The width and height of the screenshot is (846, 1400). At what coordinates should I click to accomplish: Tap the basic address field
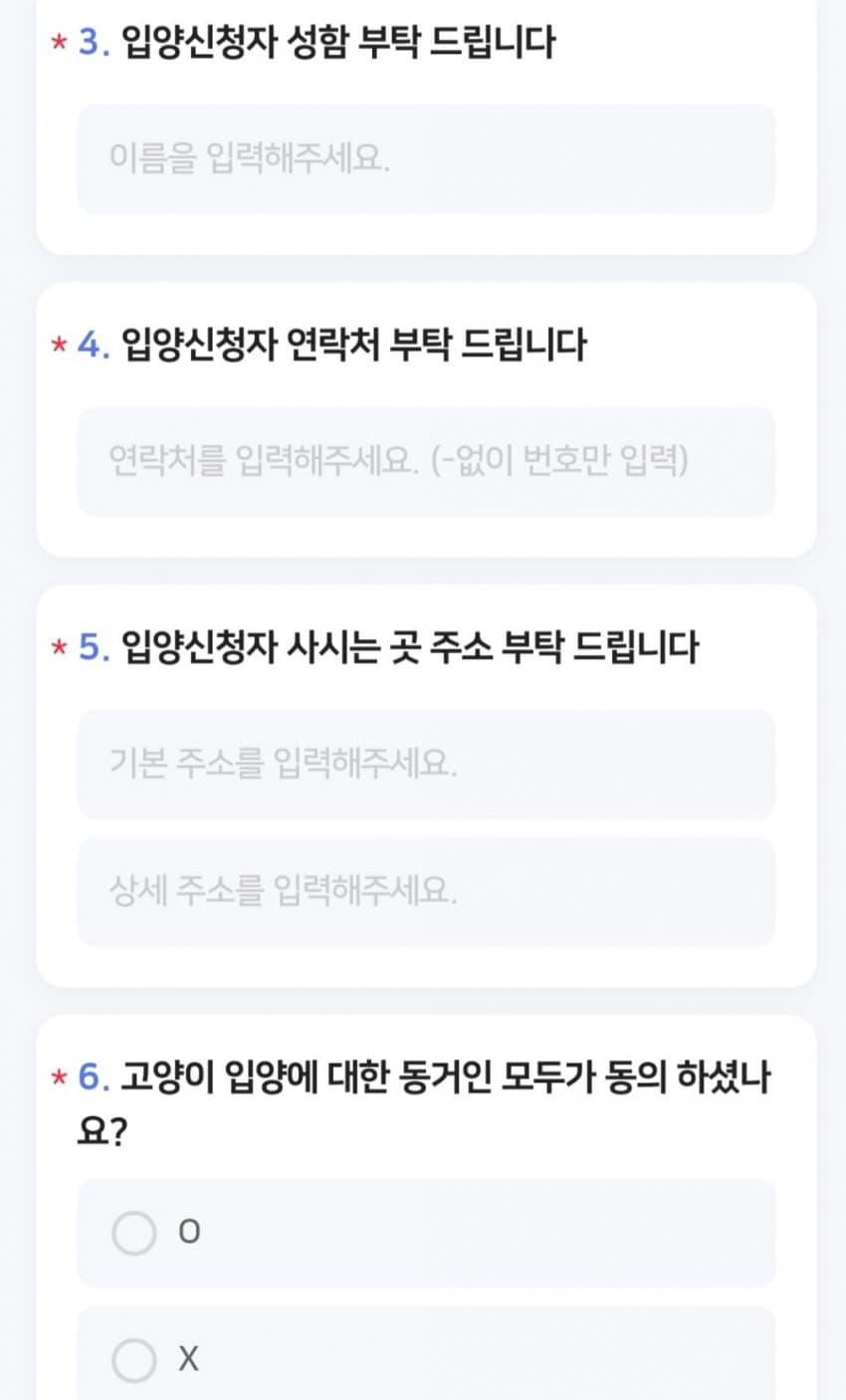point(425,764)
